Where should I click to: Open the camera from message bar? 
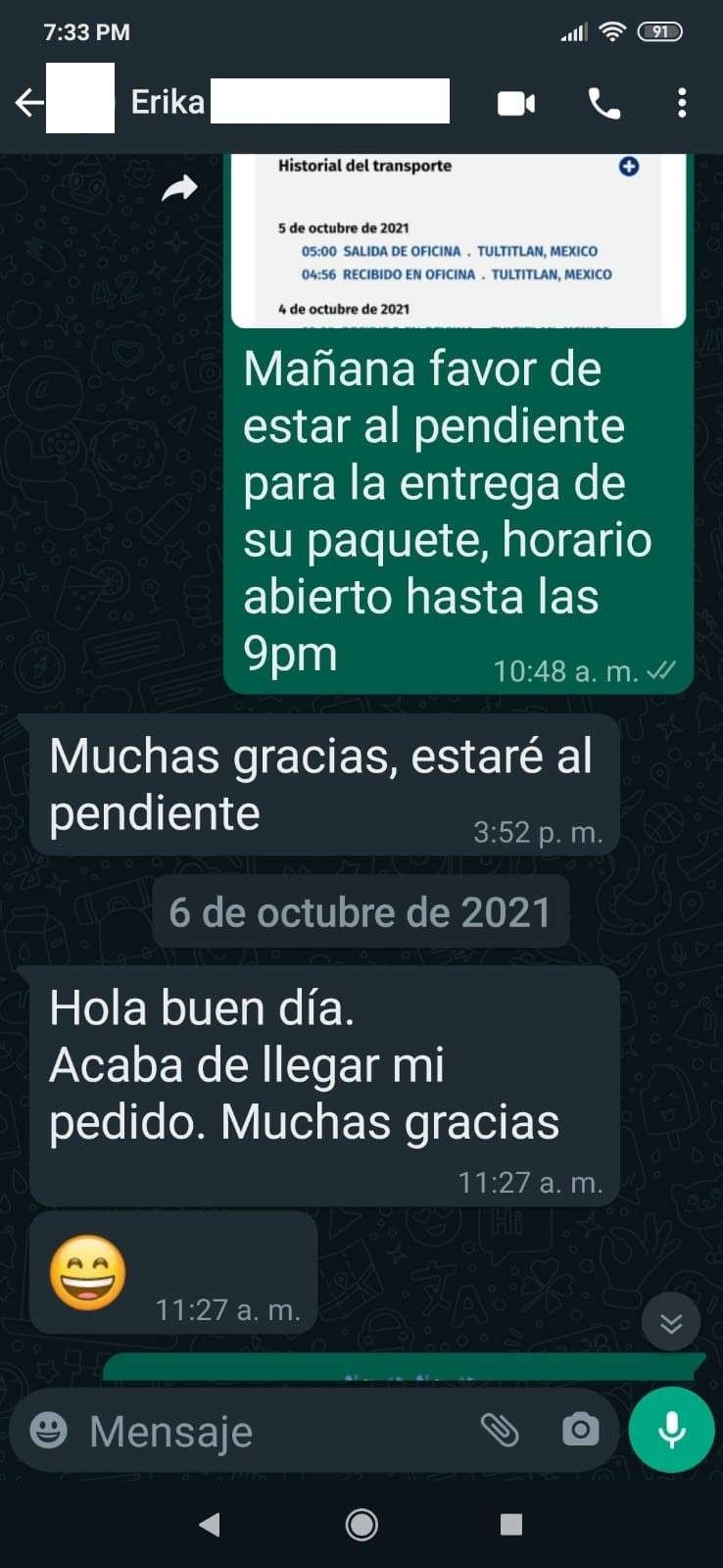click(x=580, y=1431)
